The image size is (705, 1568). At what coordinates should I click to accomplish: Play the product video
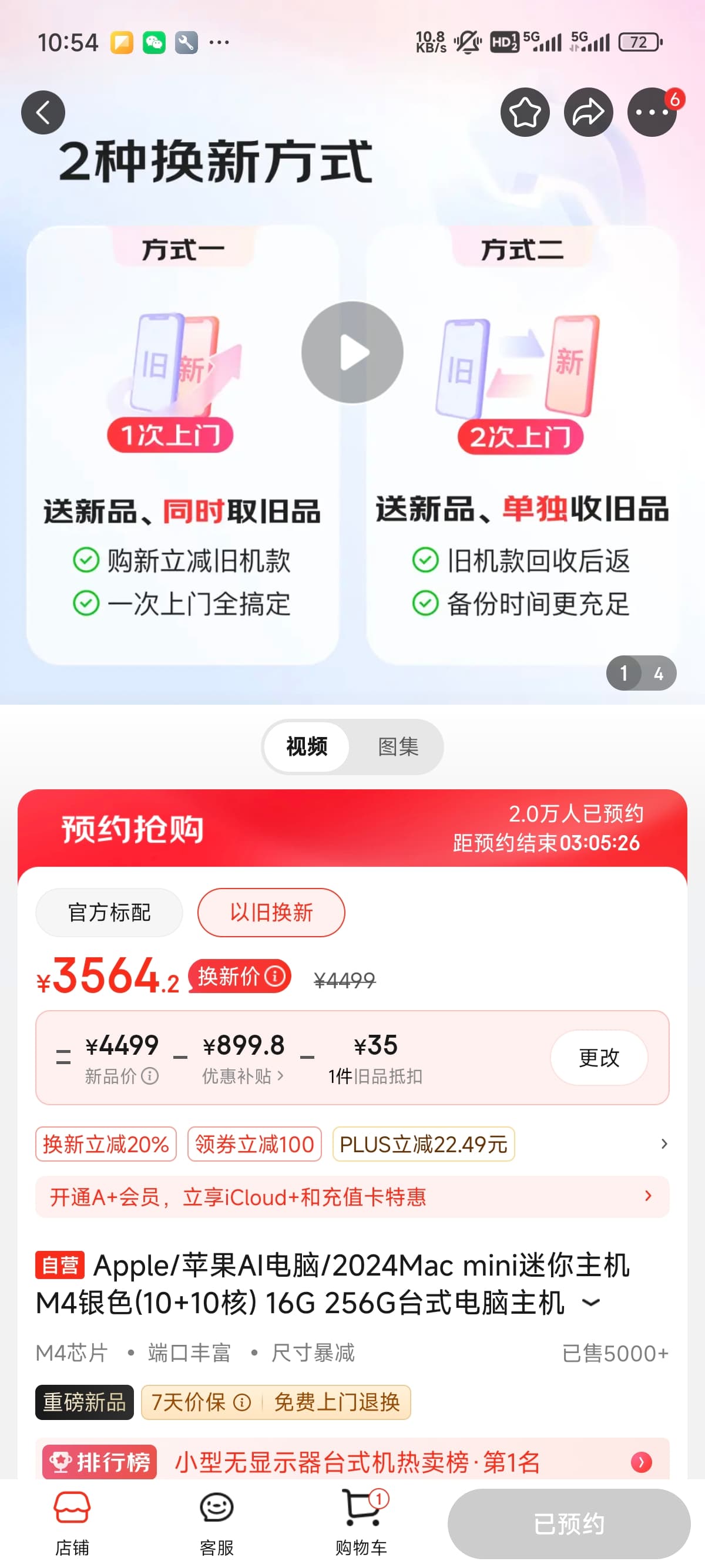coord(352,352)
